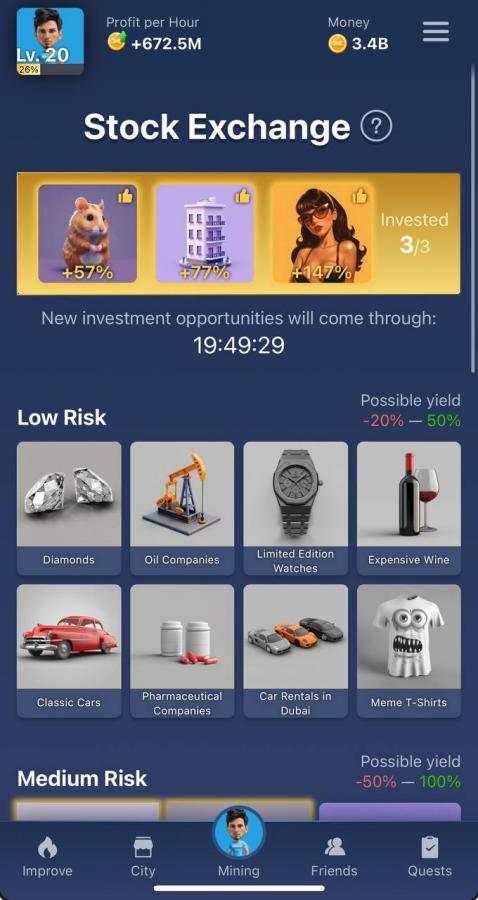
Task: Select the Diamonds investment card
Action: (69, 508)
